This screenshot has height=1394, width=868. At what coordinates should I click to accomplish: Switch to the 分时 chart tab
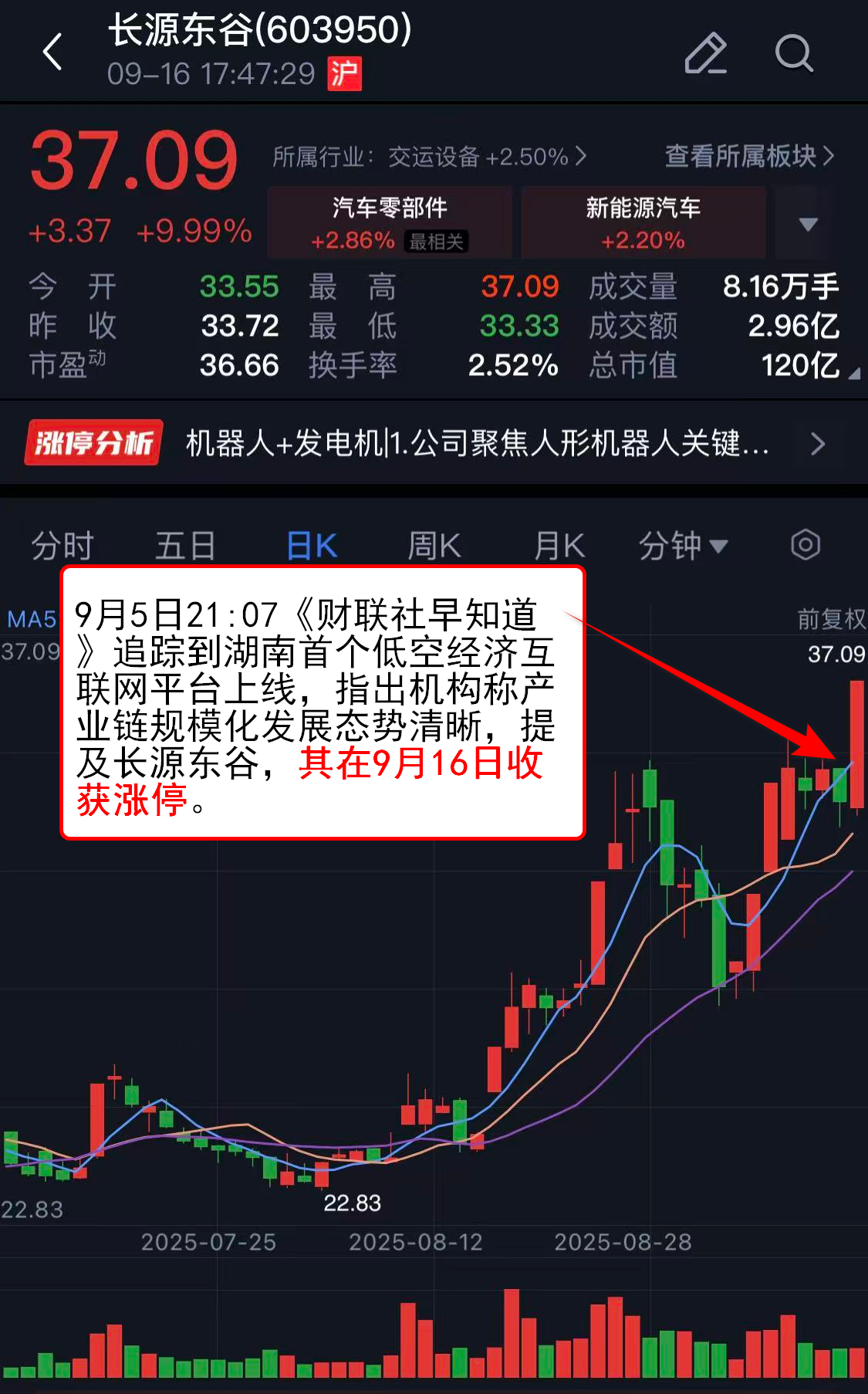pyautogui.click(x=62, y=546)
